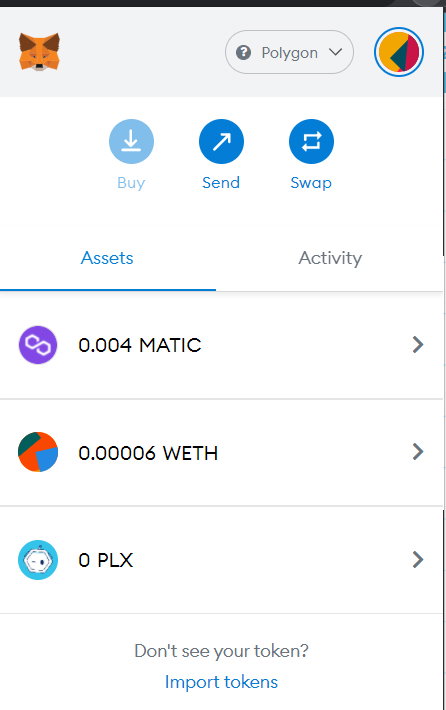446x710 pixels.
Task: Switch to the Activity tab
Action: (x=330, y=258)
